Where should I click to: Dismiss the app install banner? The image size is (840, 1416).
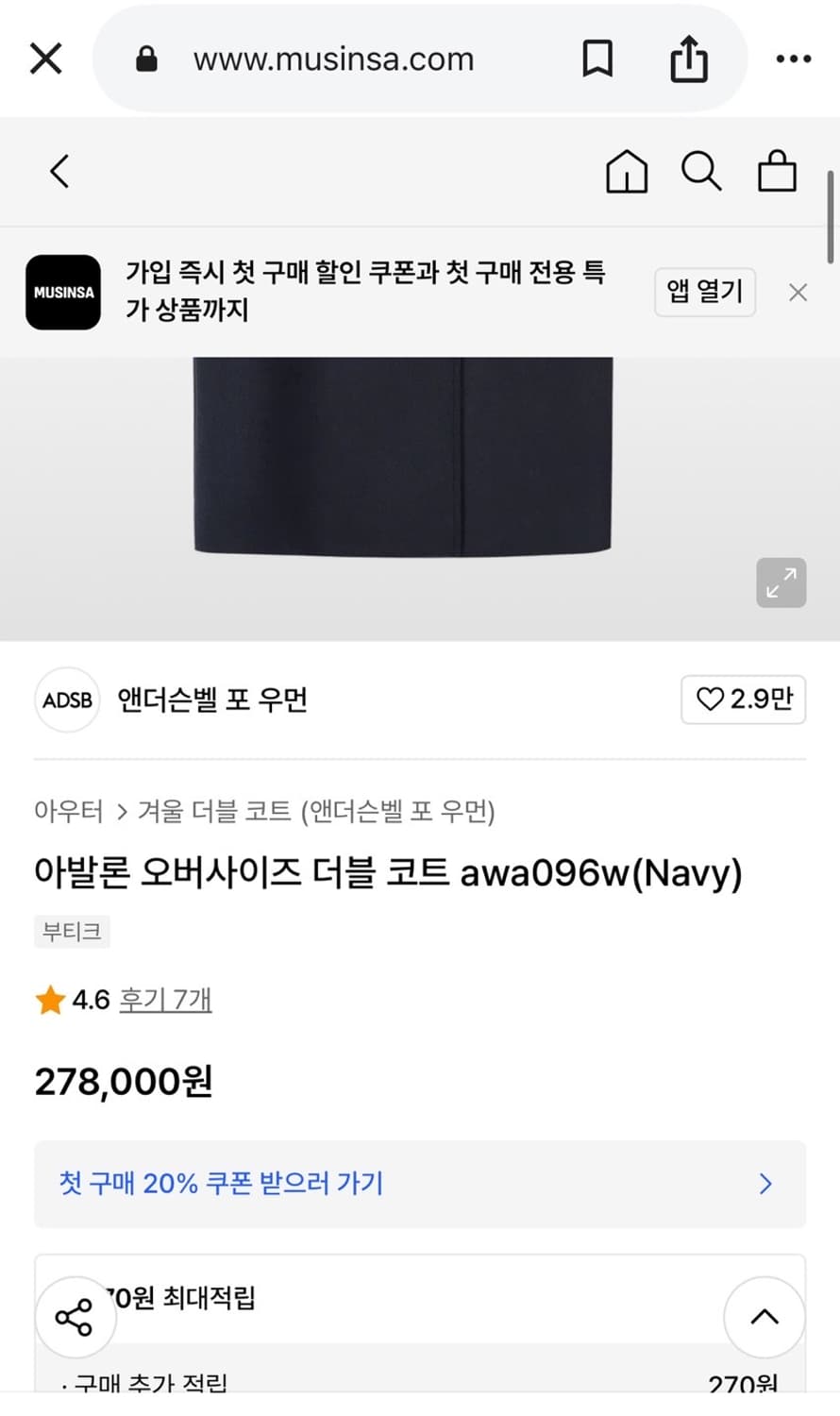(798, 293)
